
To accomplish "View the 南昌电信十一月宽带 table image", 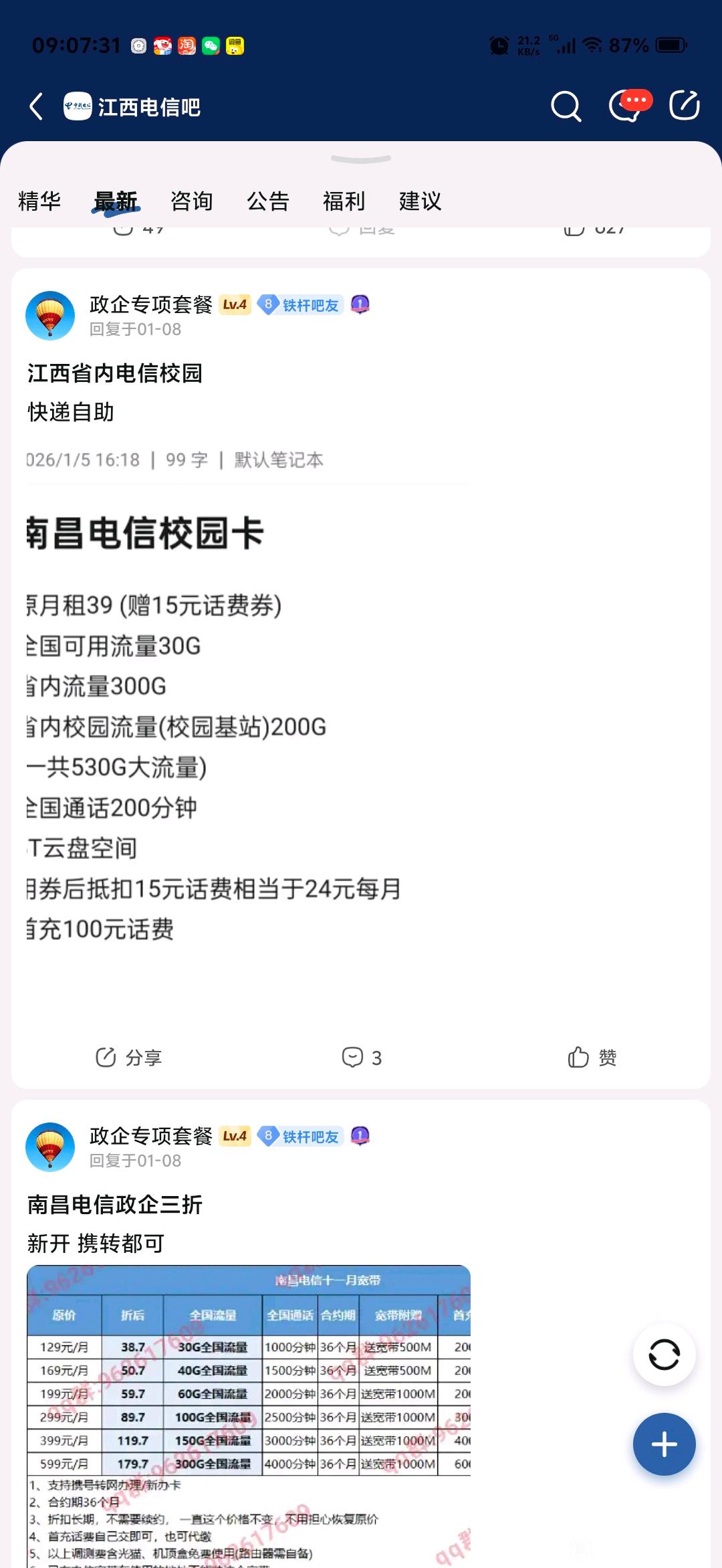I will click(248, 1411).
